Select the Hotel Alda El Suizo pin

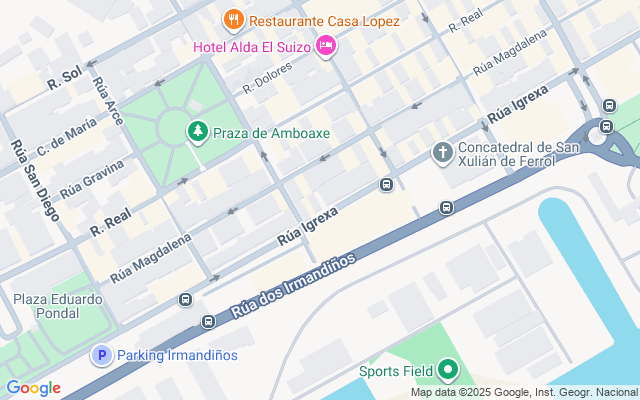325,46
